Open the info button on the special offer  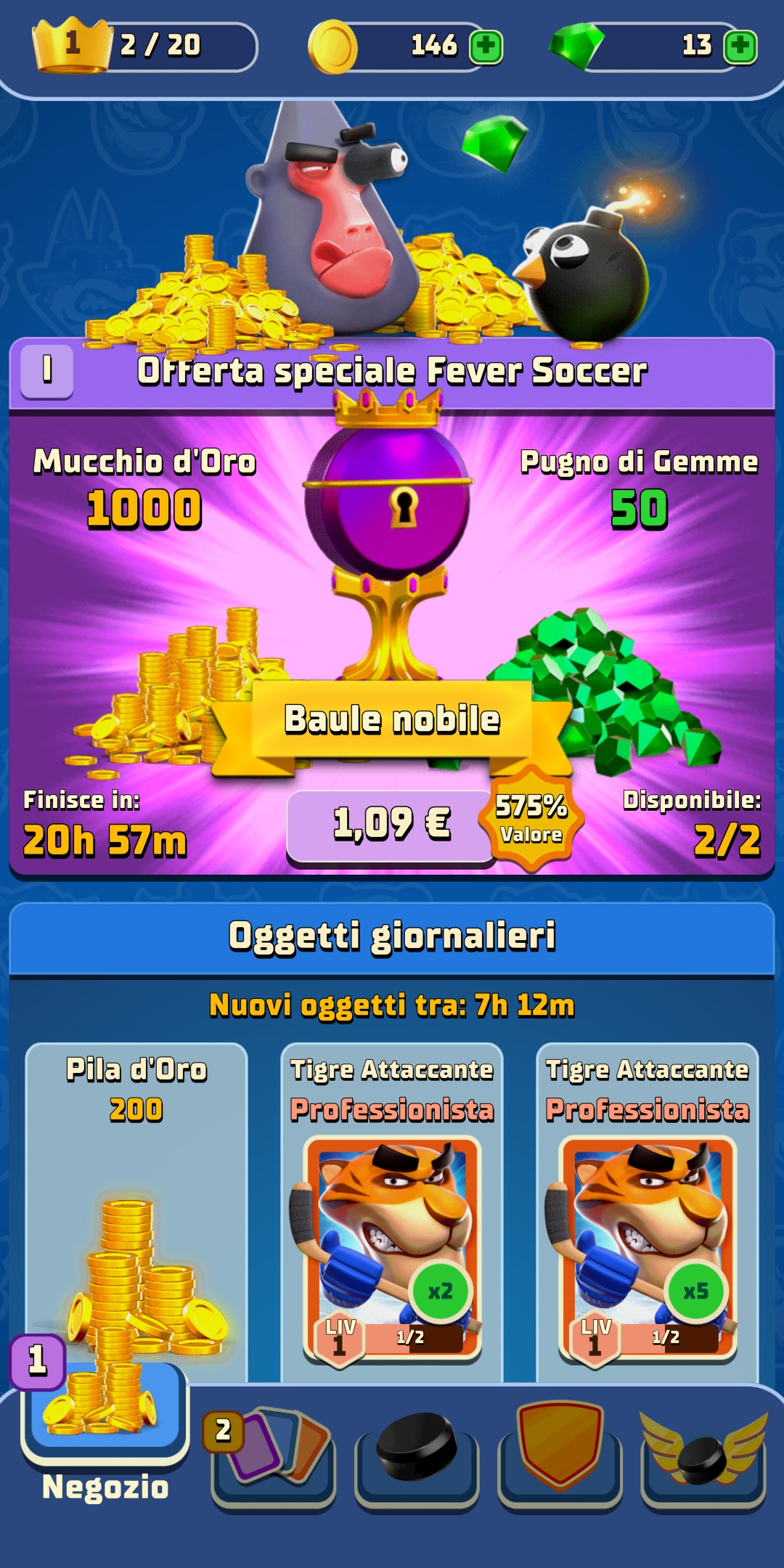(47, 371)
